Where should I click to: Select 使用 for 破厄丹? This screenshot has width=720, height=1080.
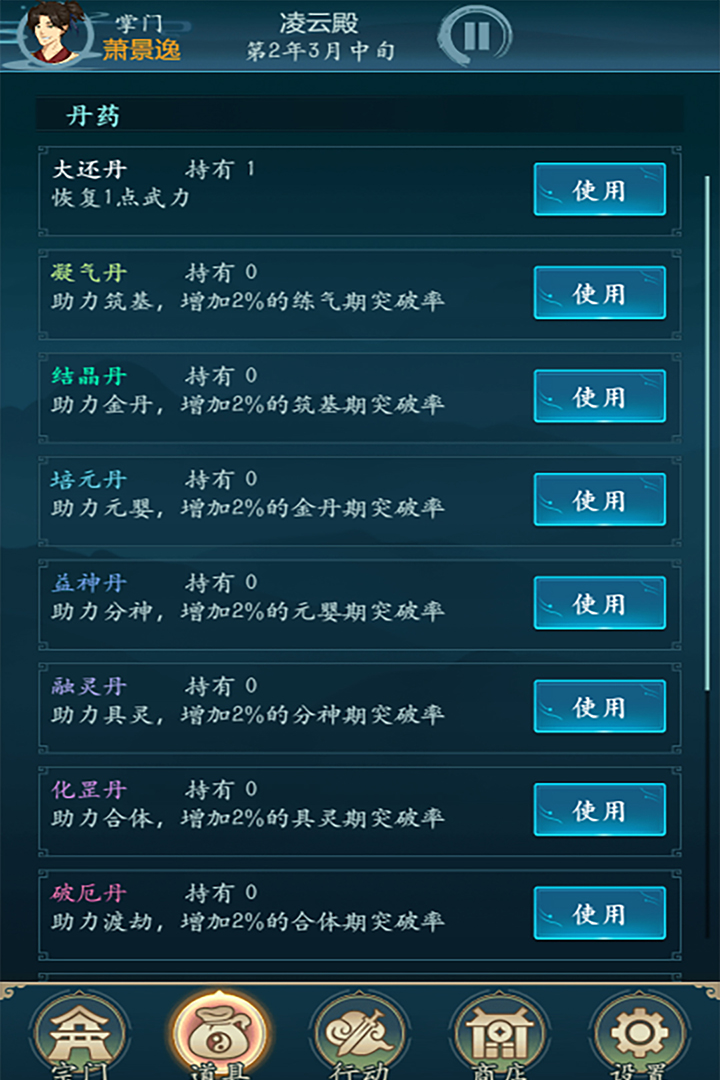[x=599, y=913]
